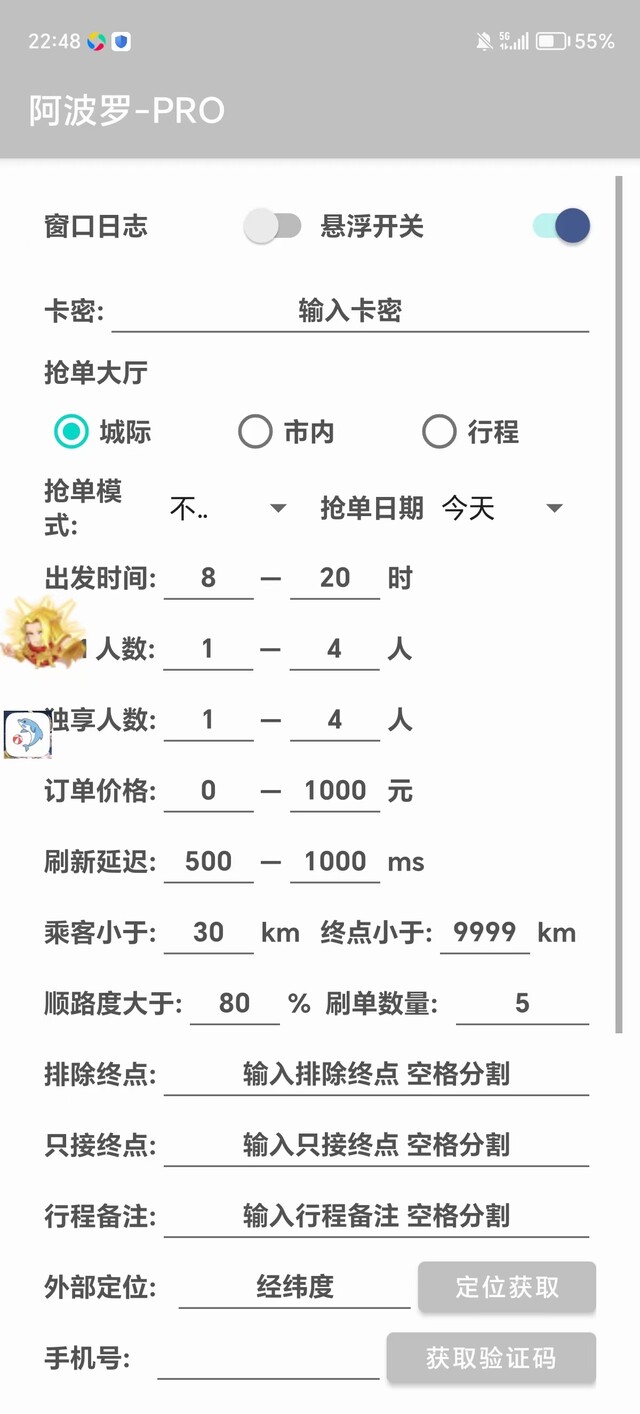Edit the 顺路度大于 80 percent field
This screenshot has width=640, height=1414.
tap(235, 1004)
